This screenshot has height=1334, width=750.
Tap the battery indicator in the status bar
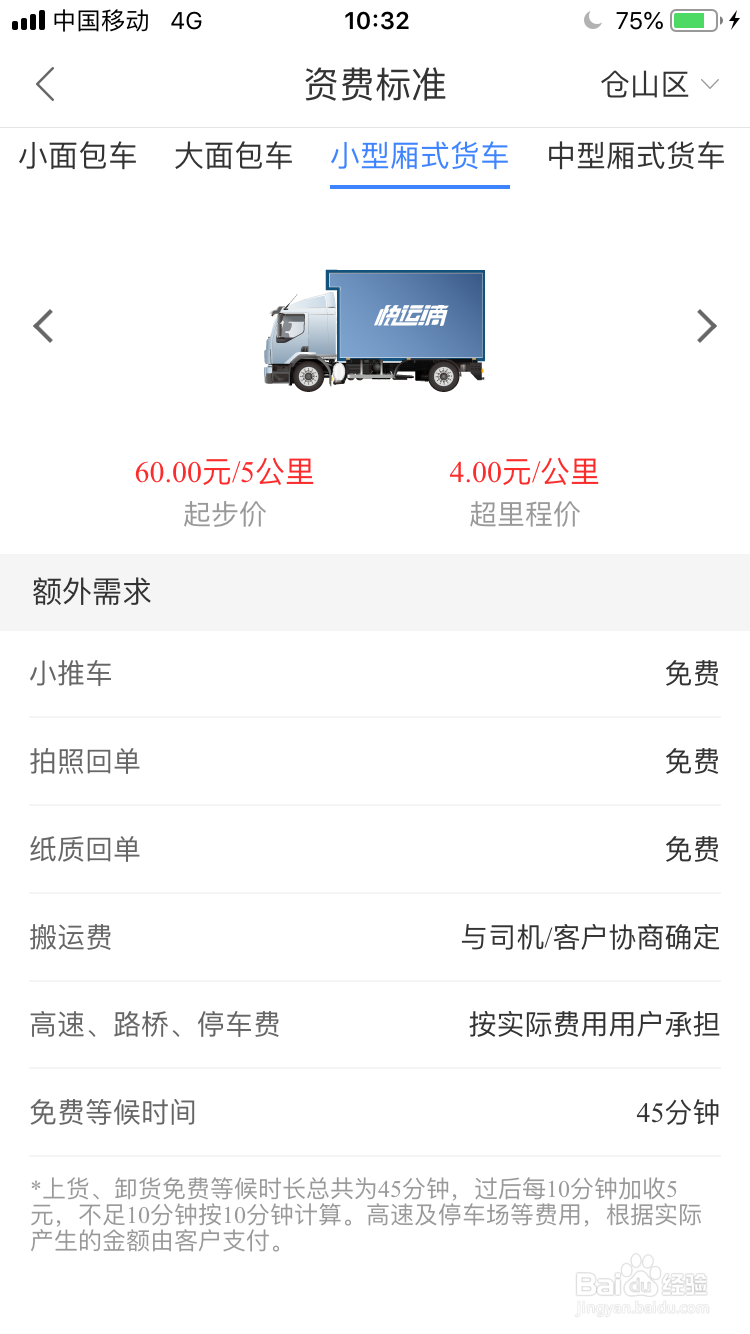(x=688, y=20)
